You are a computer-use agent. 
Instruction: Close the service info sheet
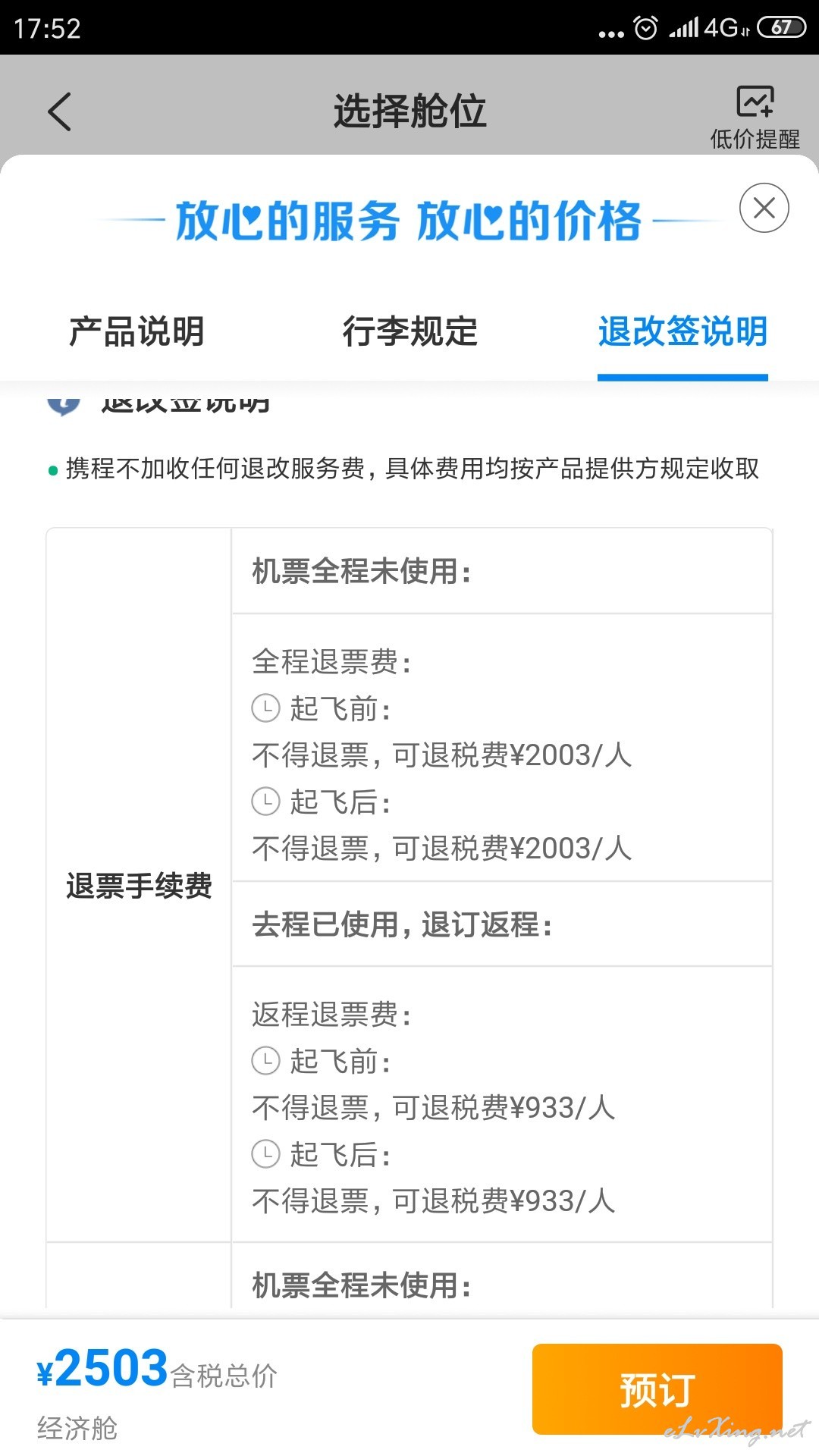point(764,208)
